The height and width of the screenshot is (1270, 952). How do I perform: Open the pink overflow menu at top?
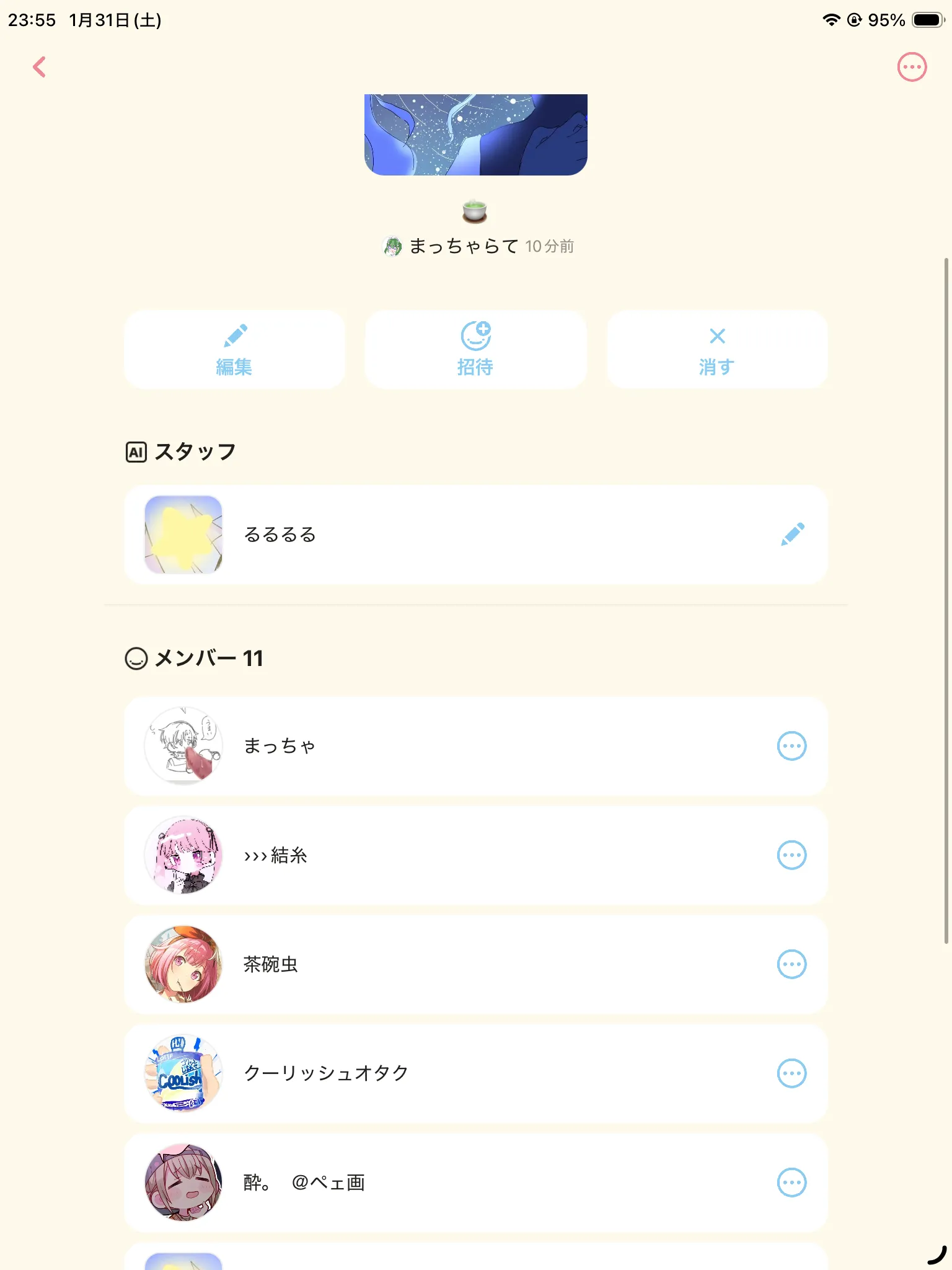pos(912,67)
